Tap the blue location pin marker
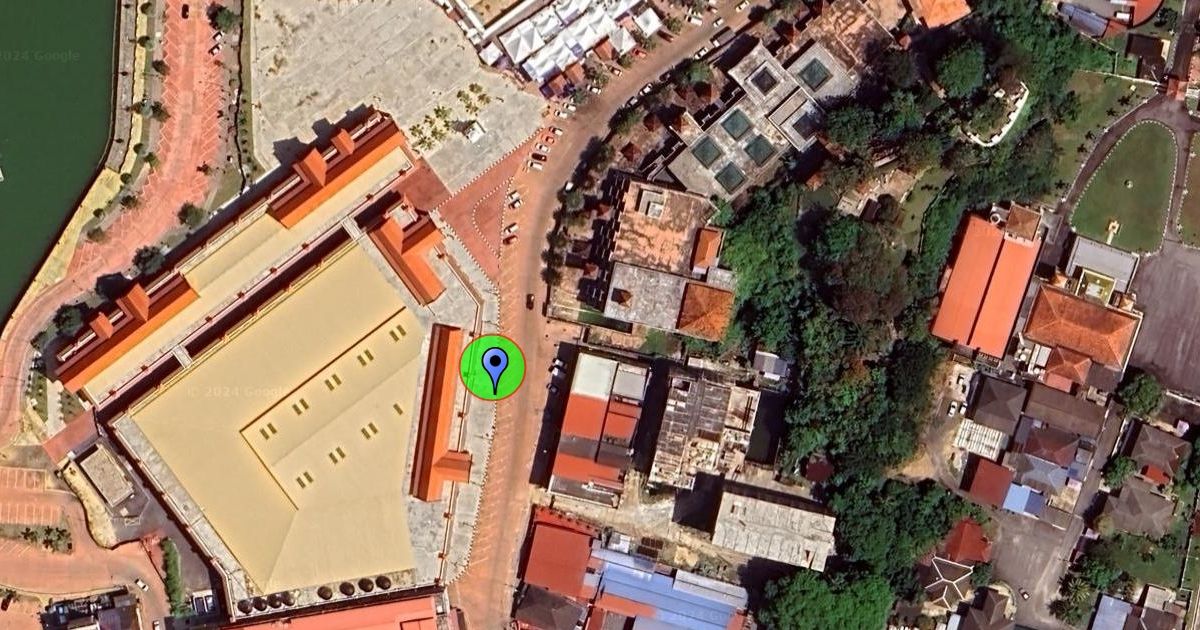This screenshot has height=630, width=1200. [x=493, y=369]
